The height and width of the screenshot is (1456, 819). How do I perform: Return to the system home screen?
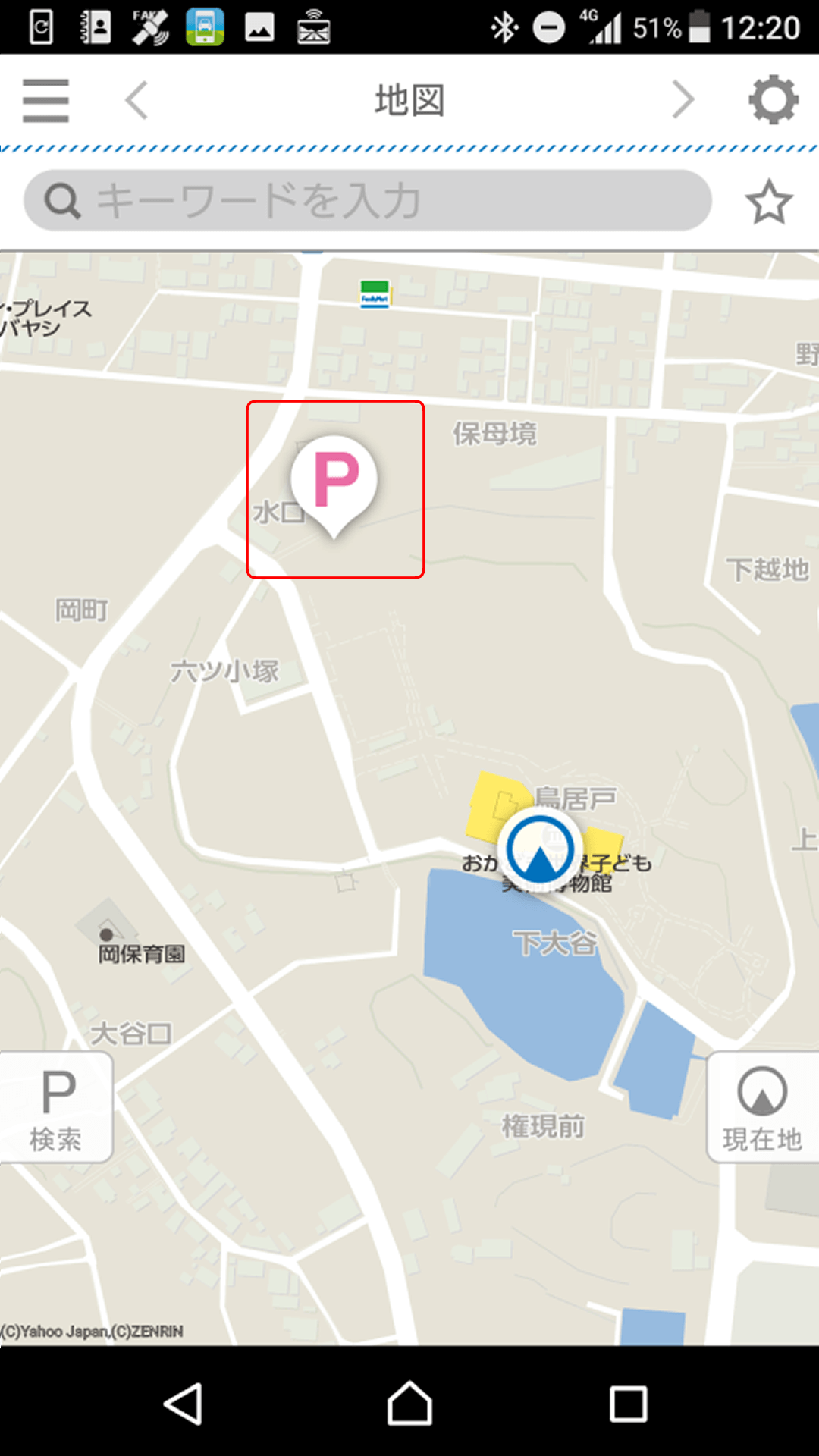409,1404
